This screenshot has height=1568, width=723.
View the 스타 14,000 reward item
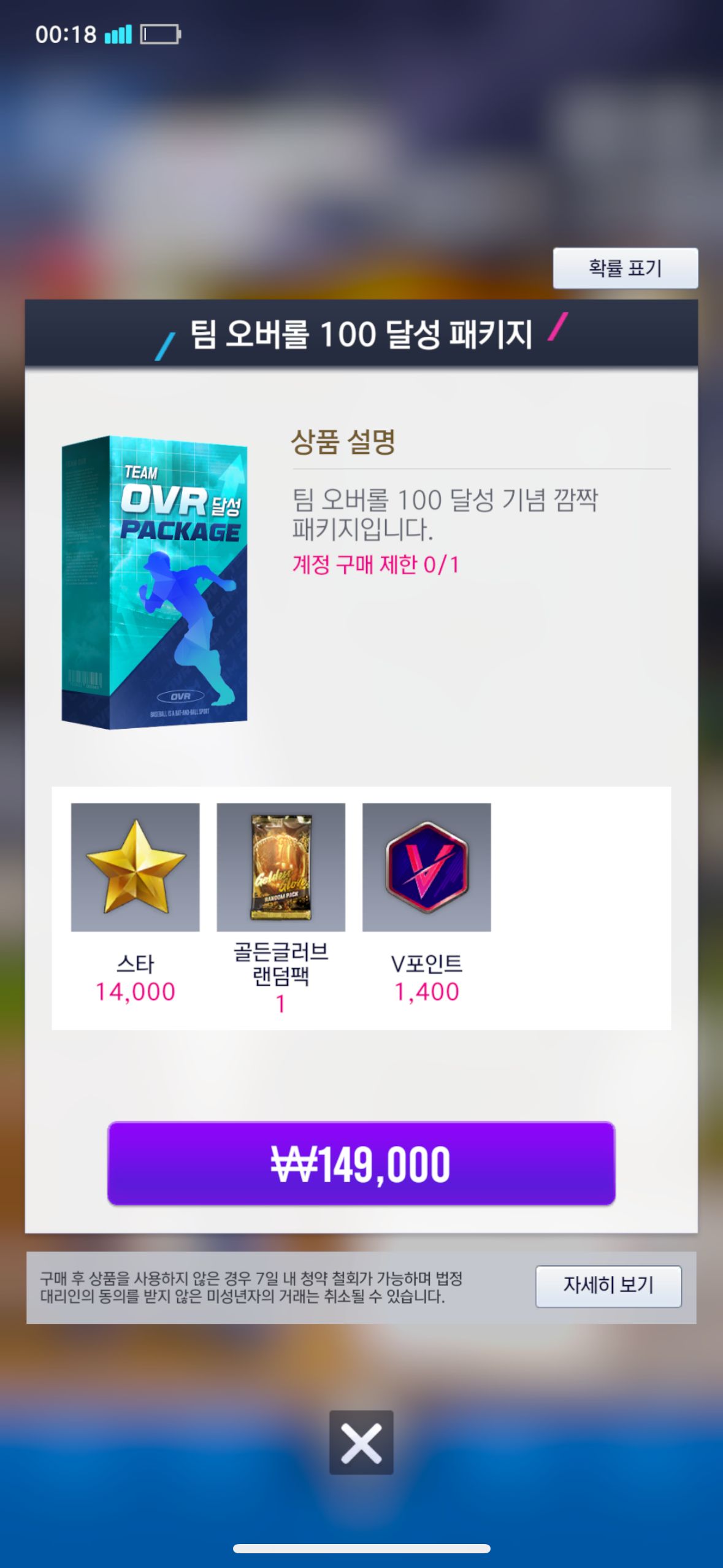136,867
